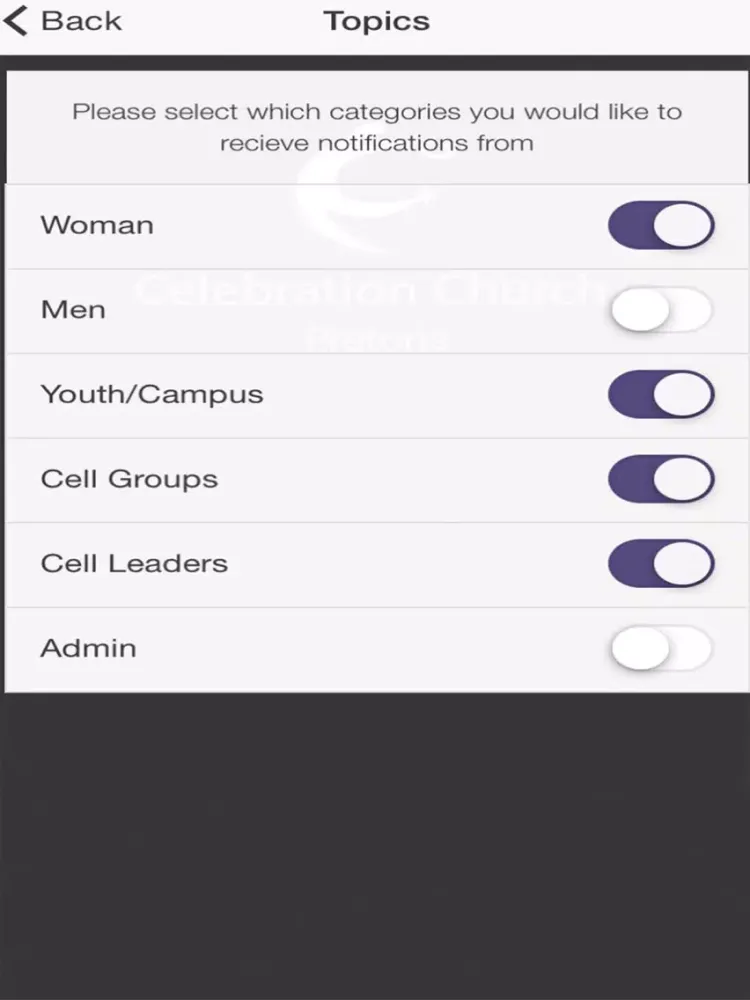Enable Men notifications toggle
The image size is (750, 1000).
tap(661, 310)
